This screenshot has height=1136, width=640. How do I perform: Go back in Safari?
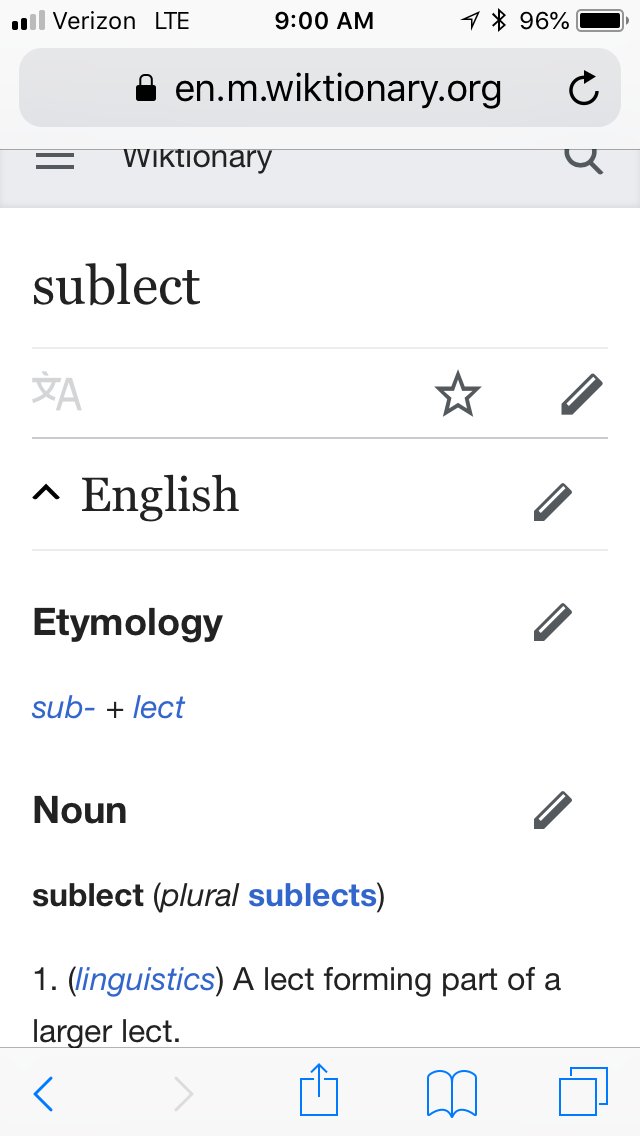click(43, 1093)
